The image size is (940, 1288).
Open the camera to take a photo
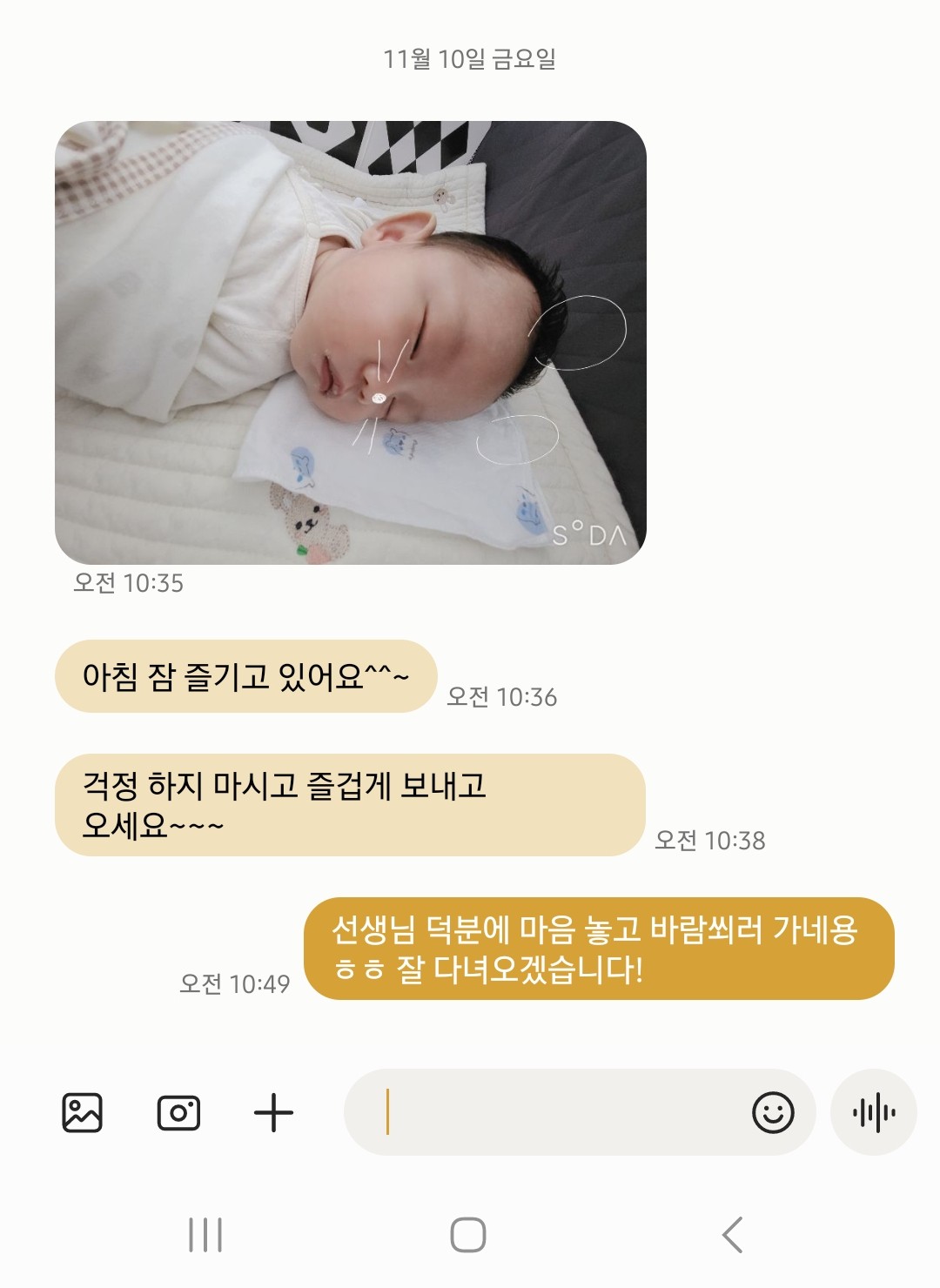[178, 1112]
